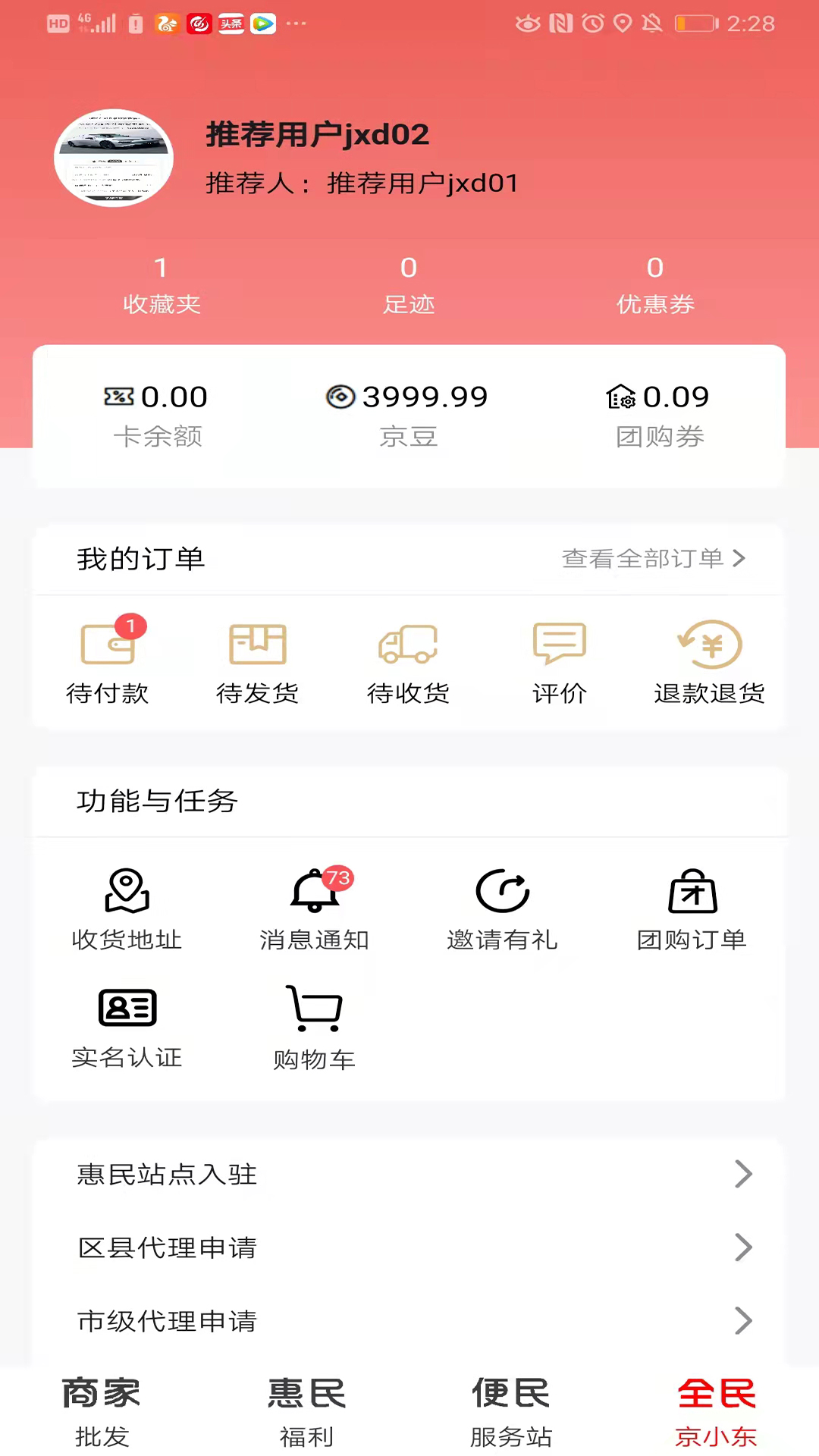The width and height of the screenshot is (819, 1456).
Task: View all orders via 查看全部订单
Action: click(x=653, y=559)
